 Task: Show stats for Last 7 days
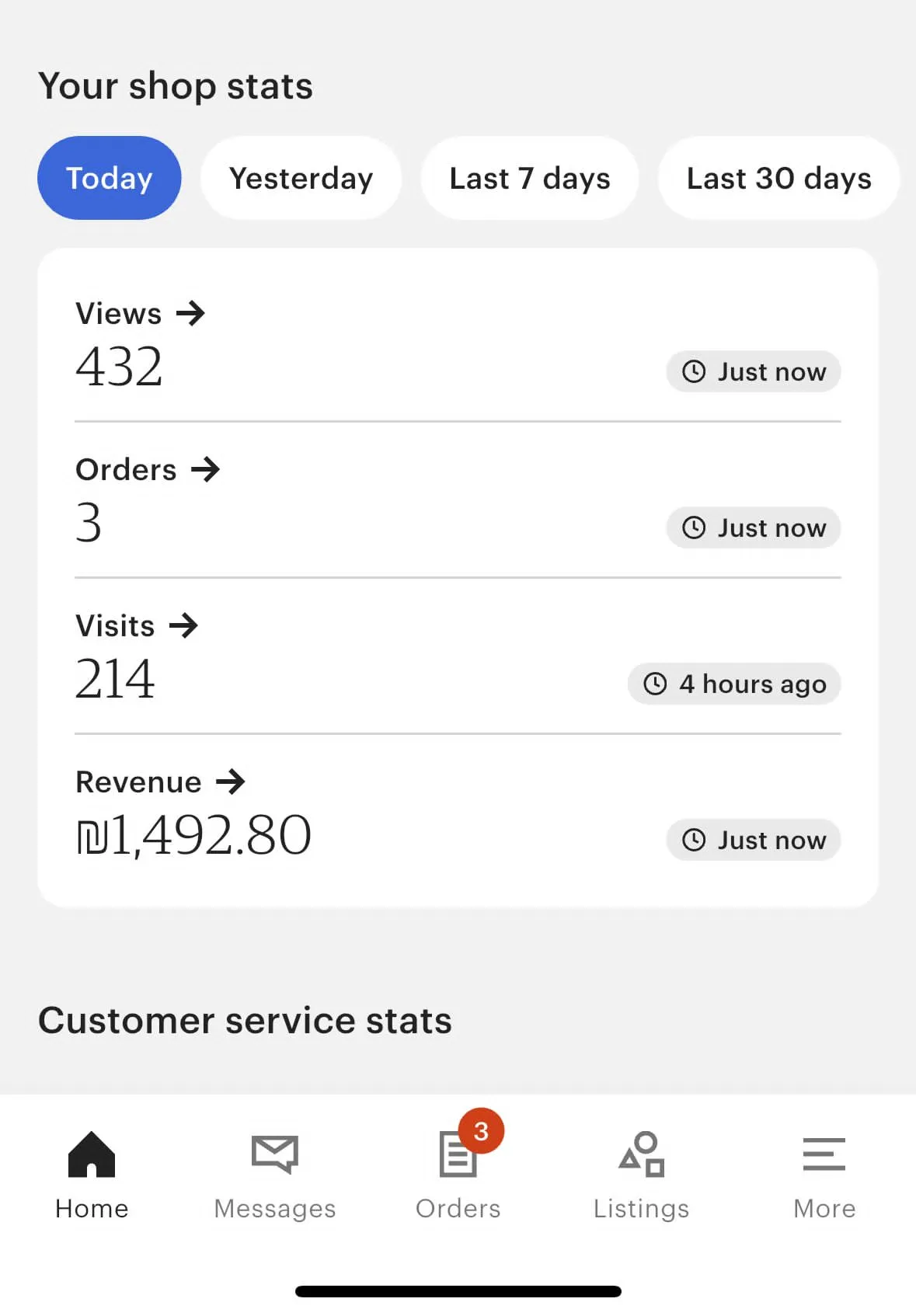pos(530,178)
